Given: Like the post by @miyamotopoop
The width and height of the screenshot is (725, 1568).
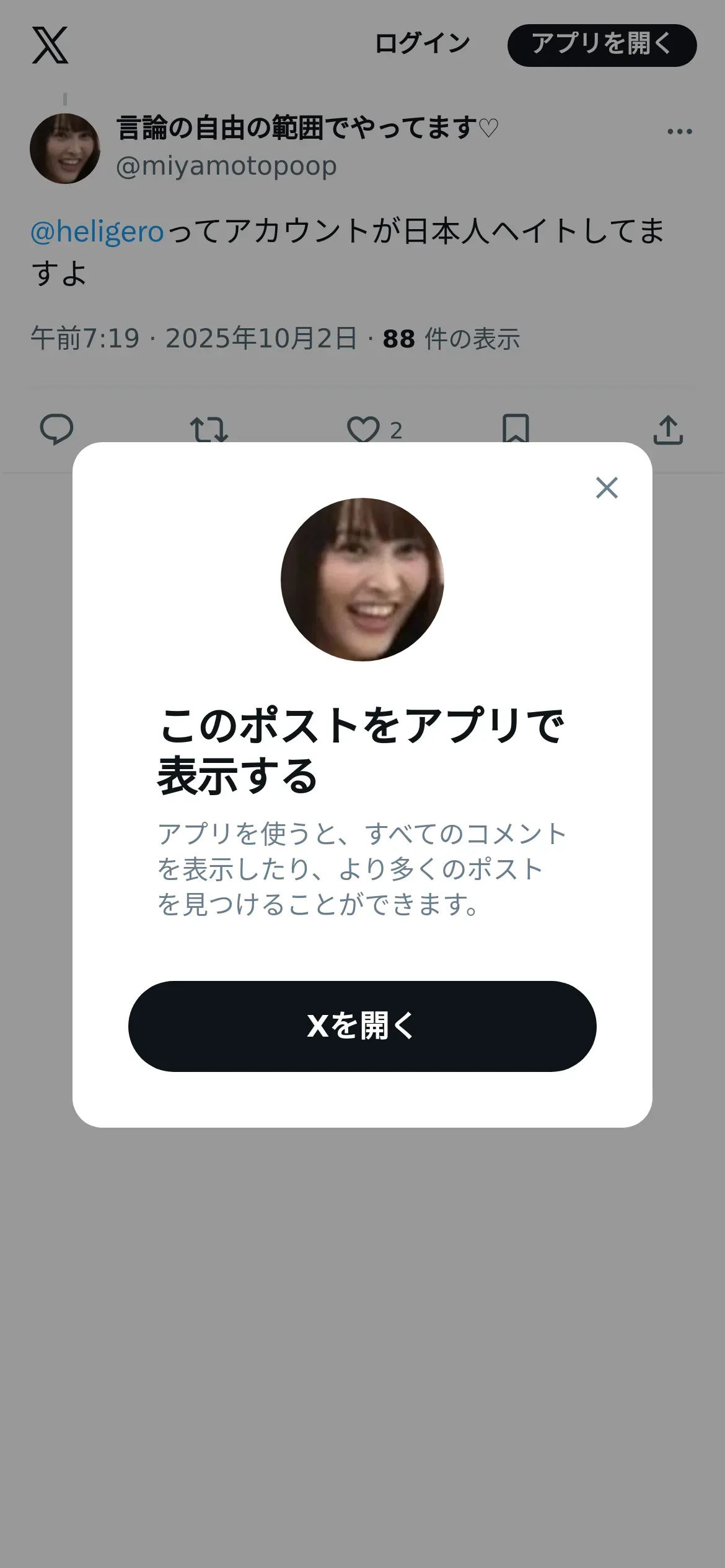Looking at the screenshot, I should 363,429.
